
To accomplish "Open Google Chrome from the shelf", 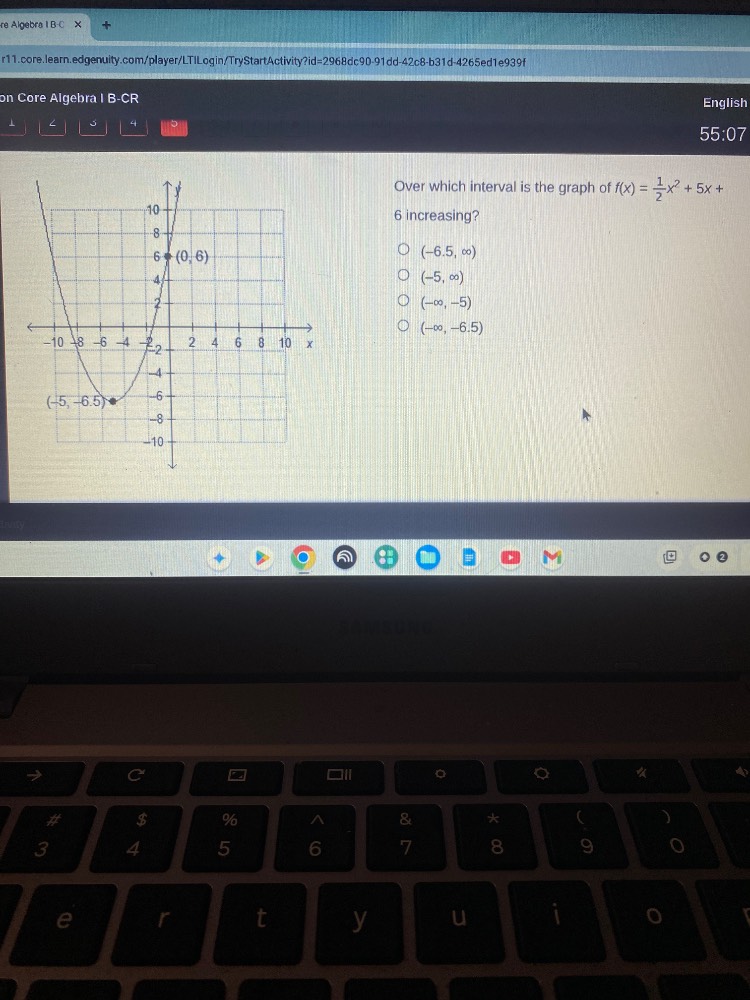I will click(x=302, y=558).
